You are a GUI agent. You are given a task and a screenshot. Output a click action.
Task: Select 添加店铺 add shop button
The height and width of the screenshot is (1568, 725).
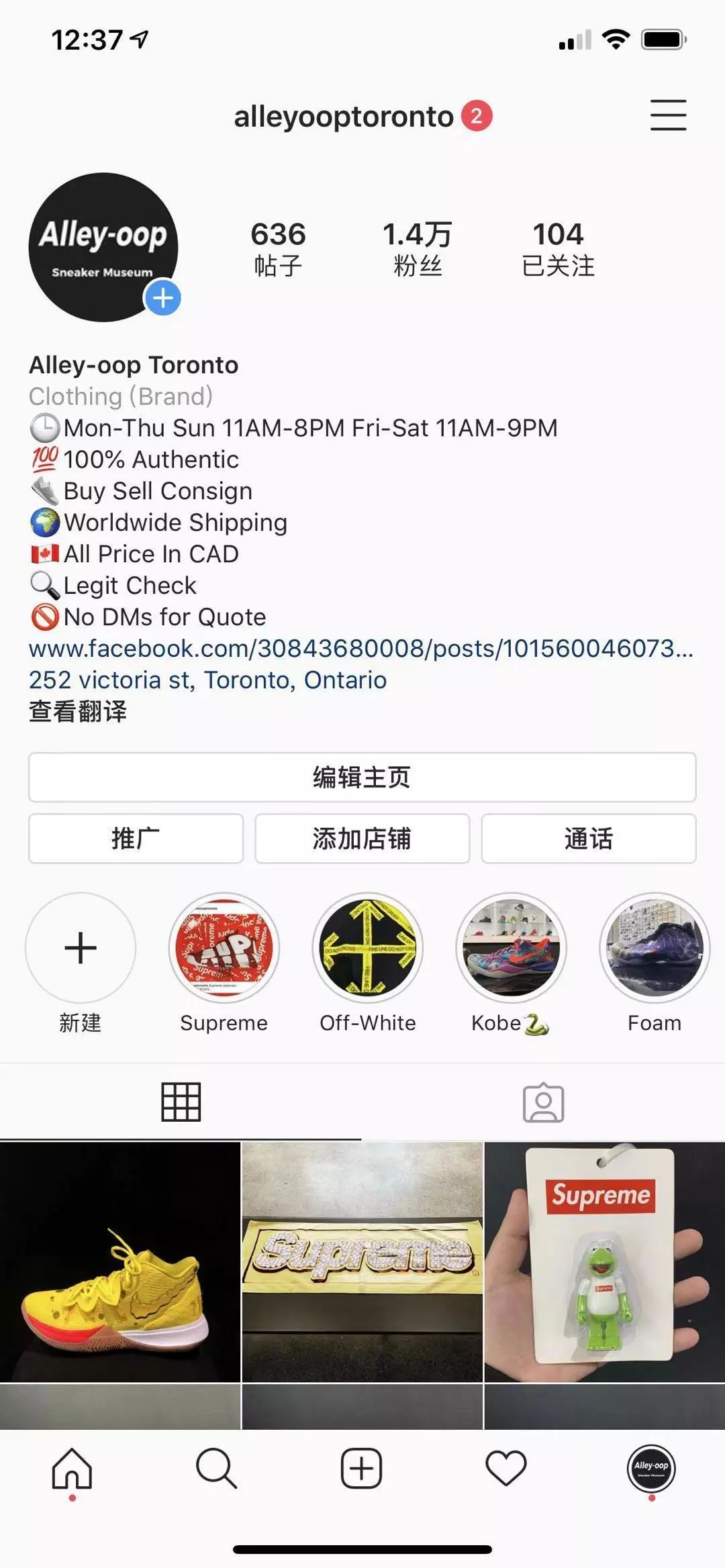tap(362, 838)
